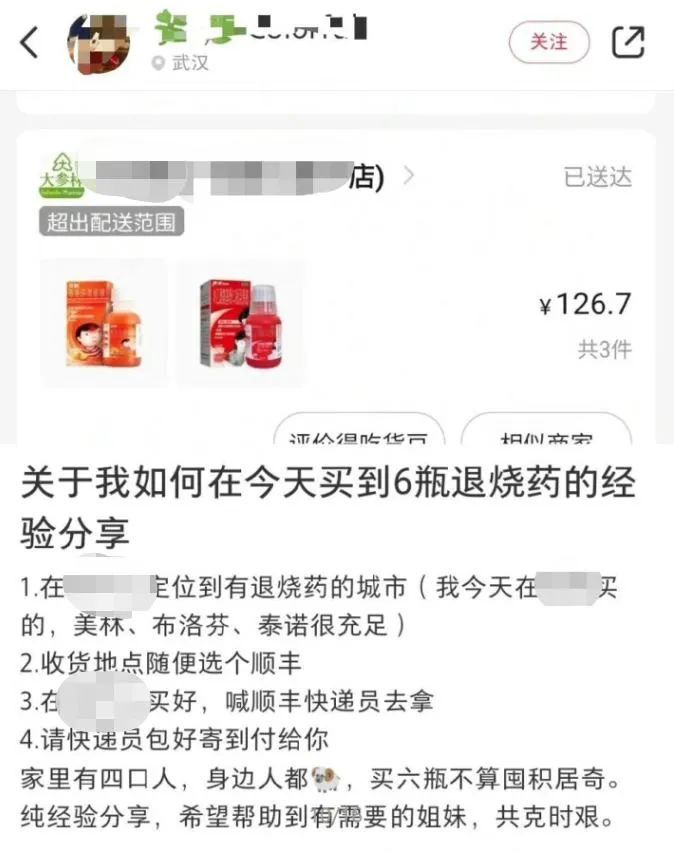Share this post

pyautogui.click(x=628, y=42)
